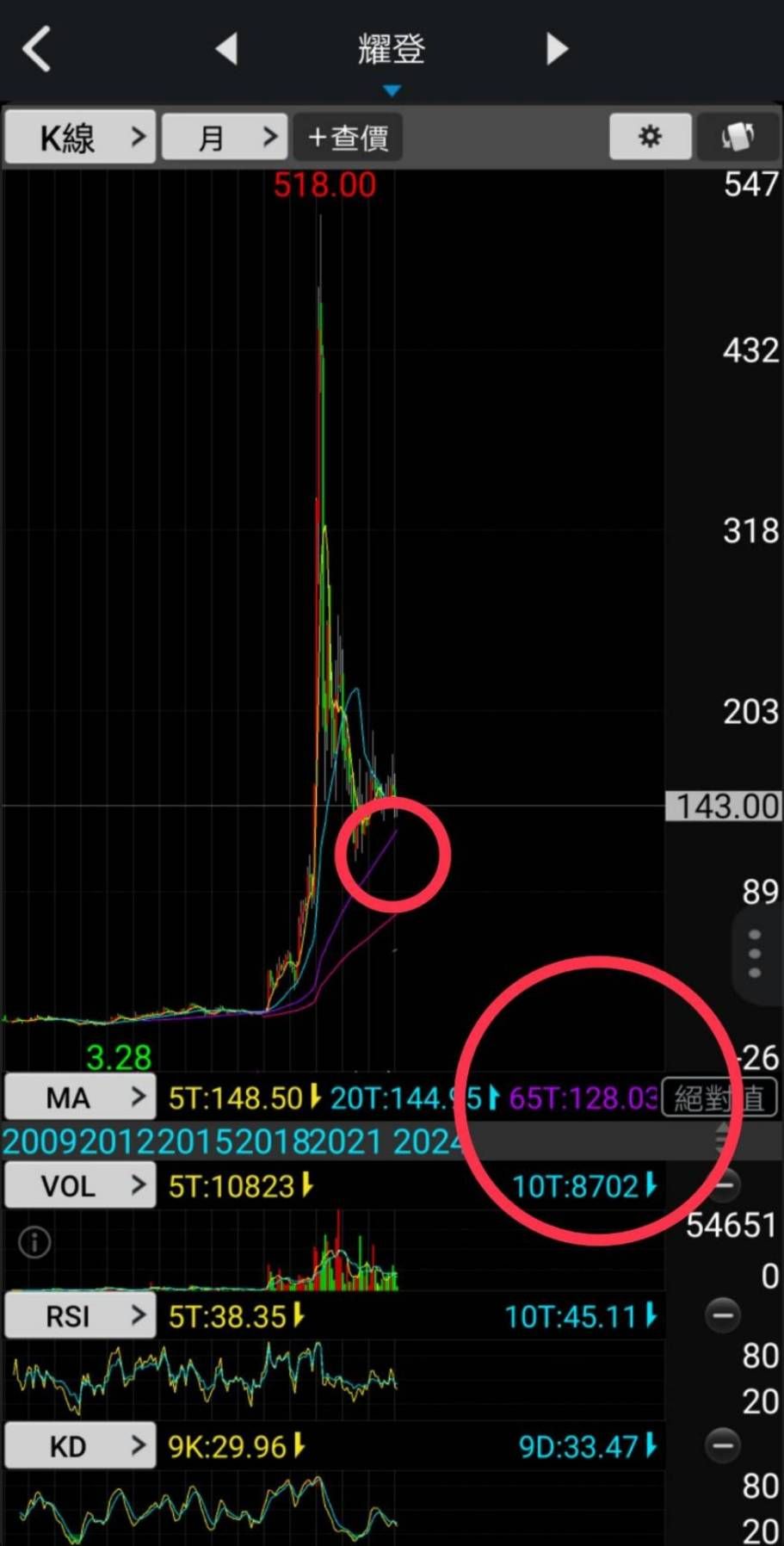Open the MA indicator selector

(x=80, y=1098)
